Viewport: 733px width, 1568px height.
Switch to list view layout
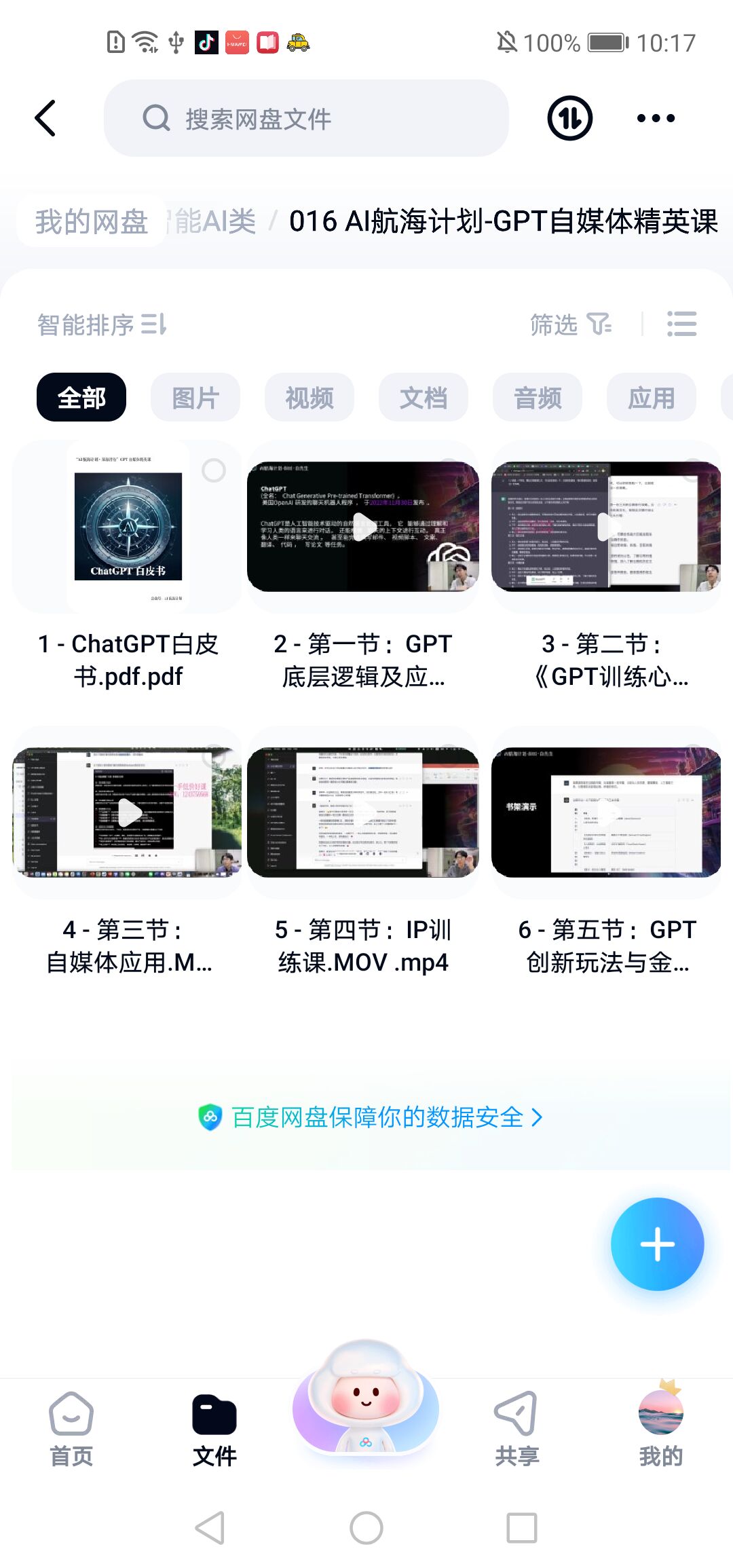tap(681, 324)
